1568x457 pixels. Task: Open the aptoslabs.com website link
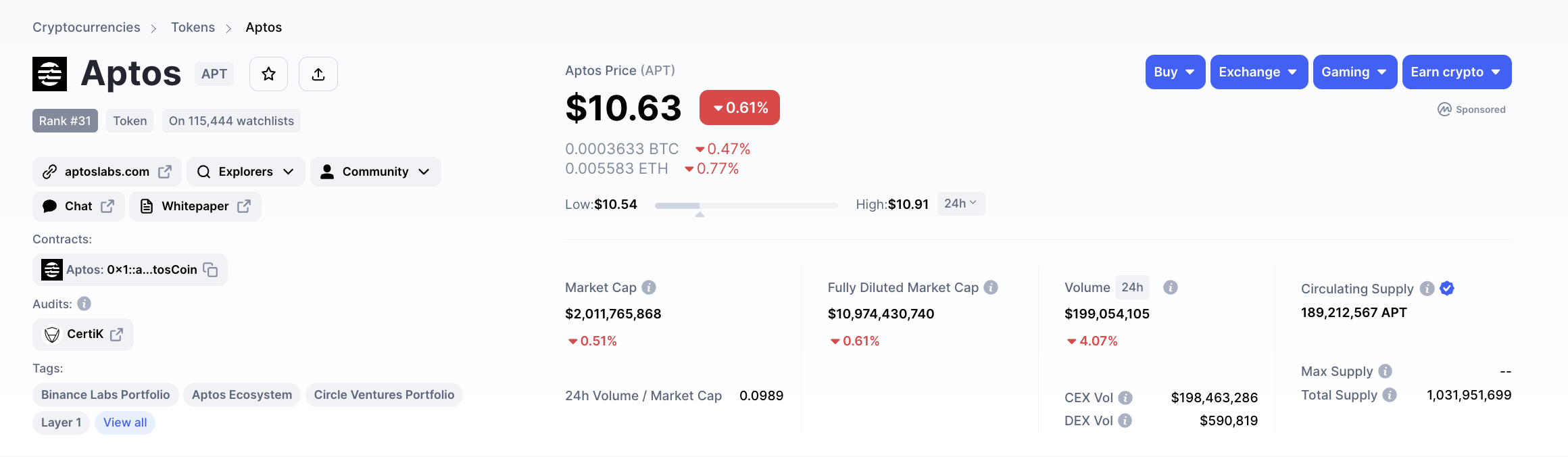(x=107, y=172)
